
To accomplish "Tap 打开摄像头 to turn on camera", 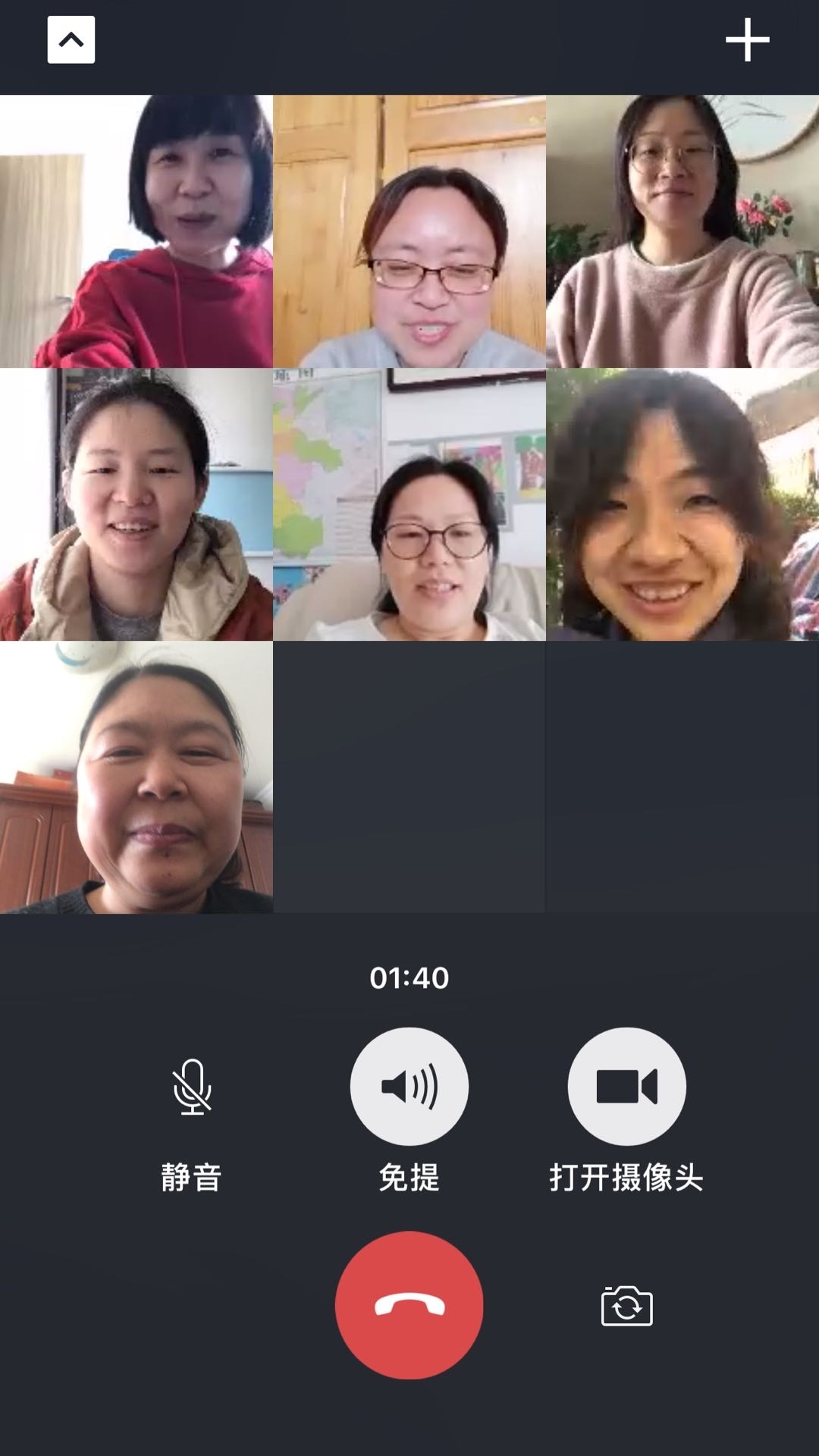I will (x=626, y=1087).
